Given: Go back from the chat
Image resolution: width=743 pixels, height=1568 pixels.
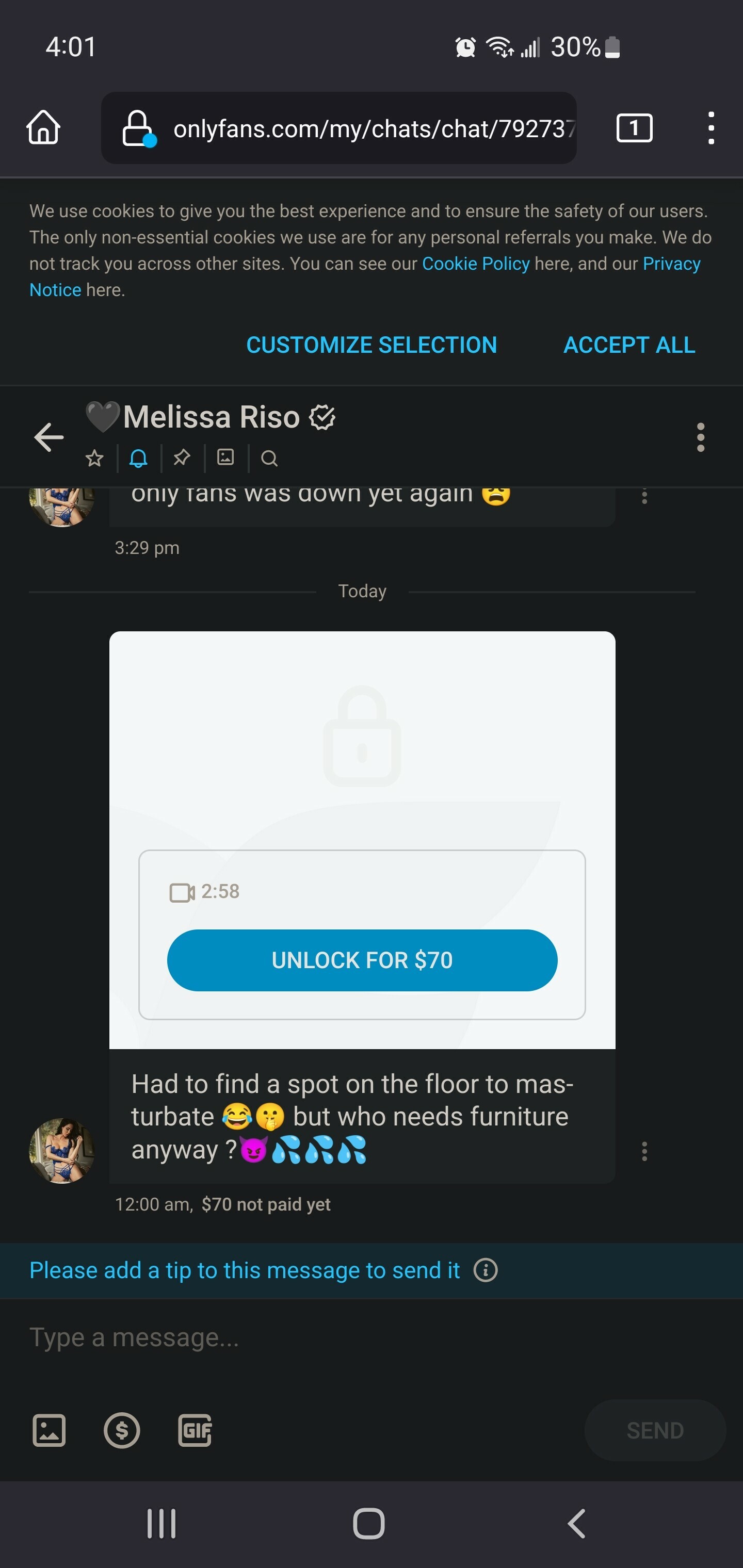Looking at the screenshot, I should (x=49, y=437).
